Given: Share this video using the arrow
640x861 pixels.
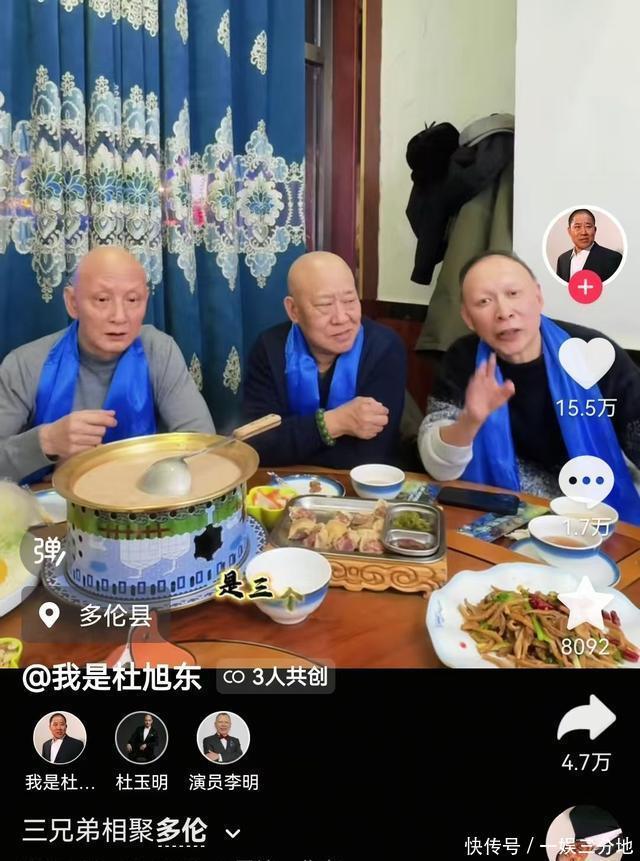Looking at the screenshot, I should pyautogui.click(x=586, y=719).
